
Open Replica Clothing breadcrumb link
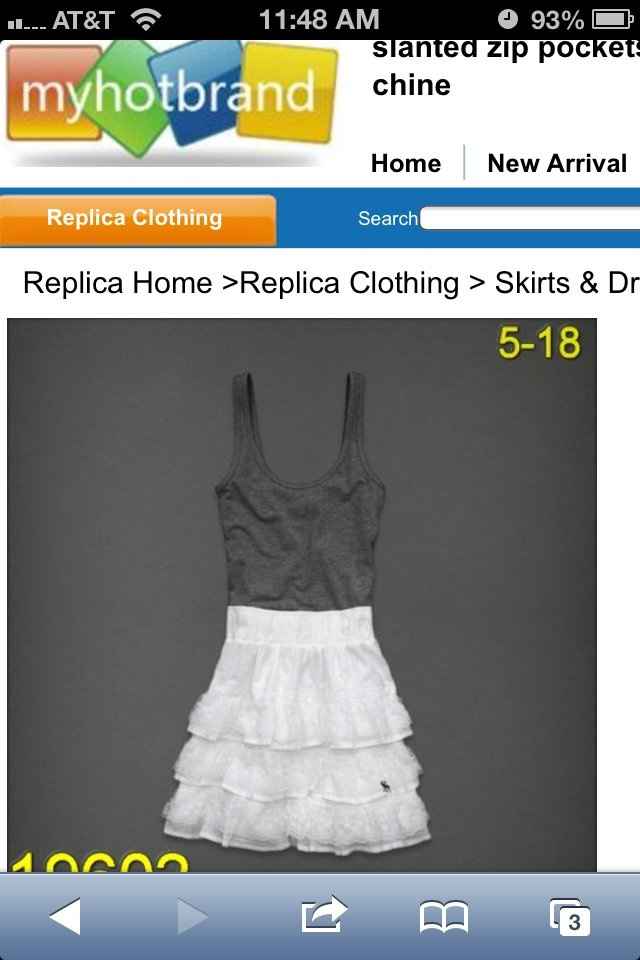click(349, 283)
